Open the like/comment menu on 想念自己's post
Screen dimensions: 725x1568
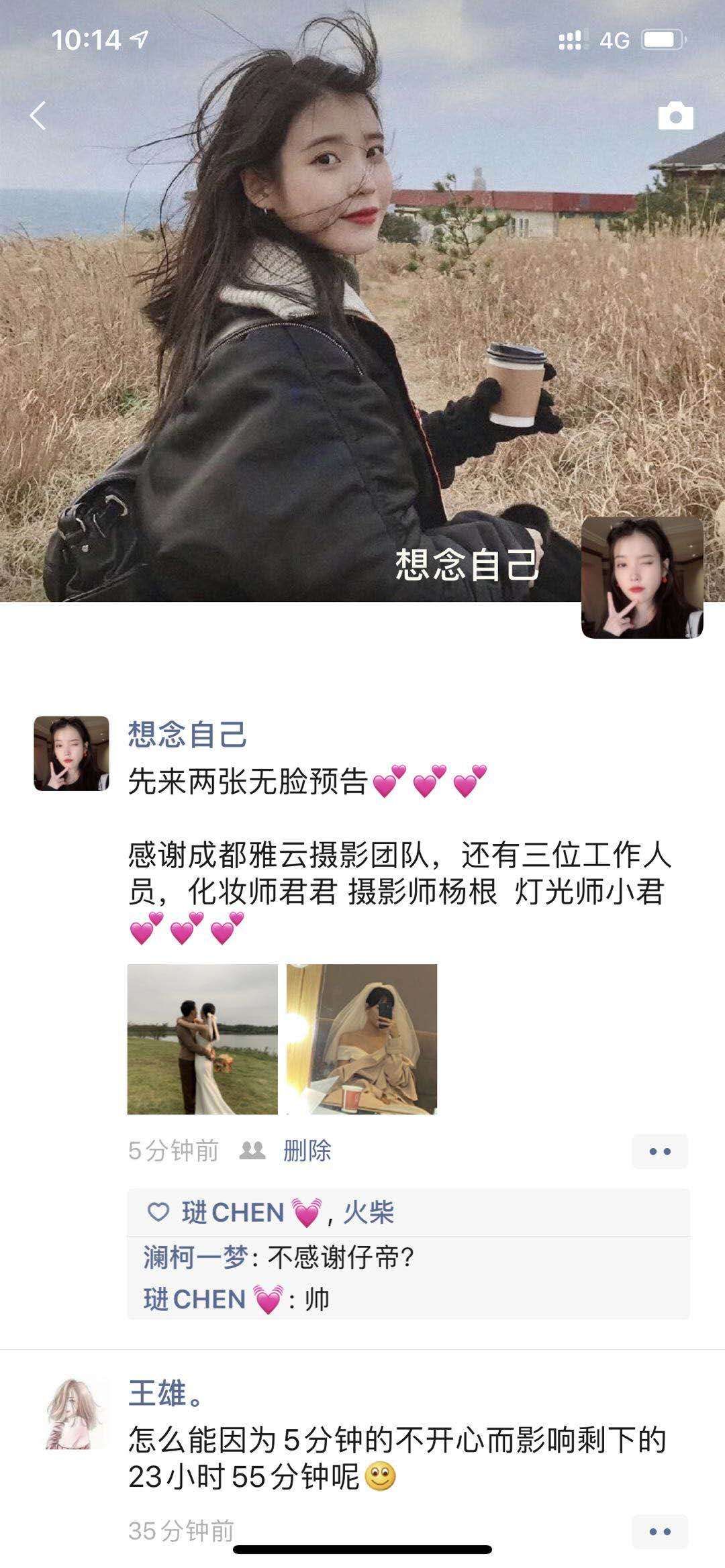pos(660,1151)
